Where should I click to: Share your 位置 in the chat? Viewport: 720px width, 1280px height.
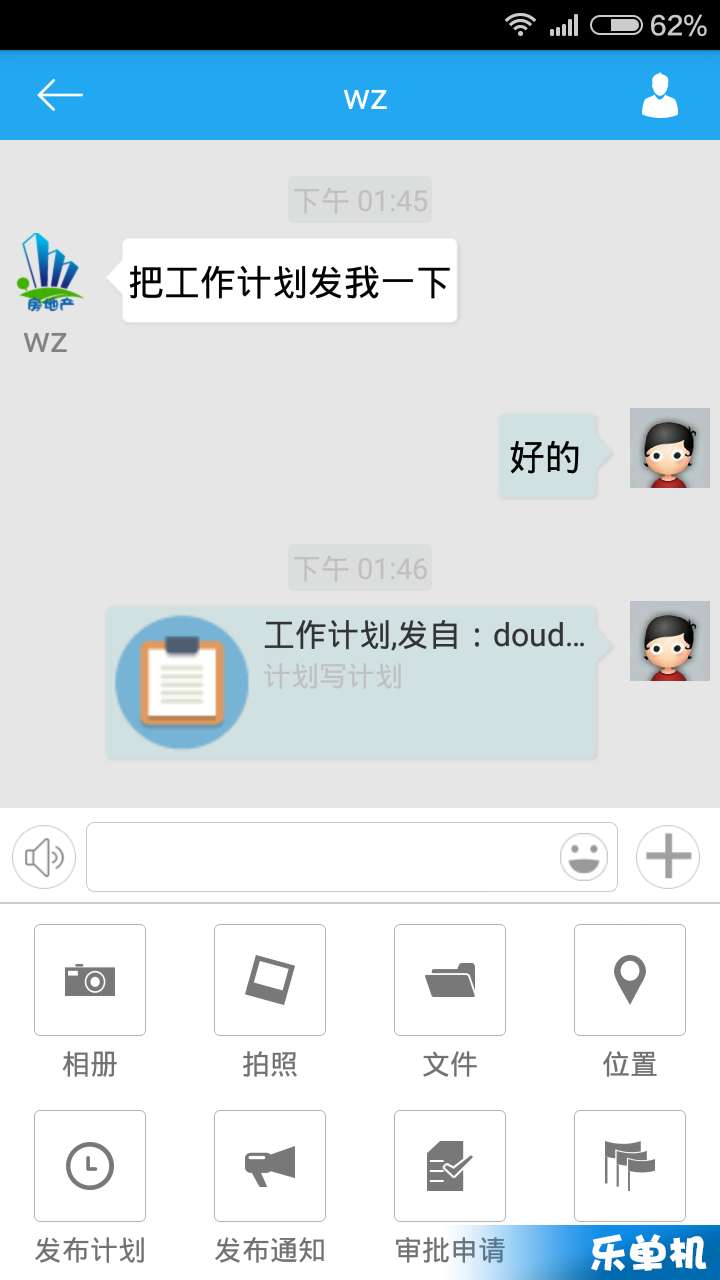coord(630,980)
